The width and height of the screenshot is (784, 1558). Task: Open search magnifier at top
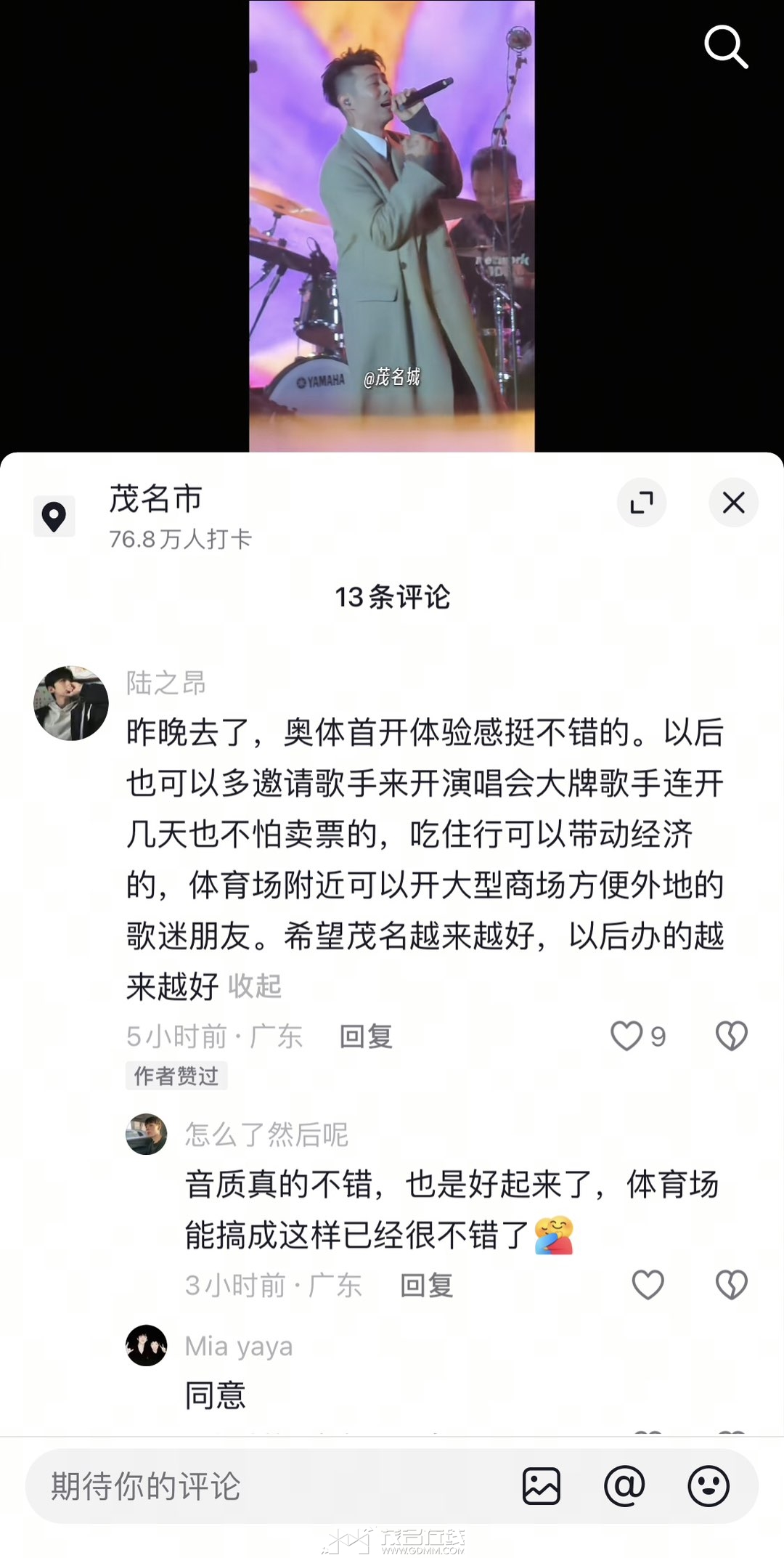(x=725, y=47)
